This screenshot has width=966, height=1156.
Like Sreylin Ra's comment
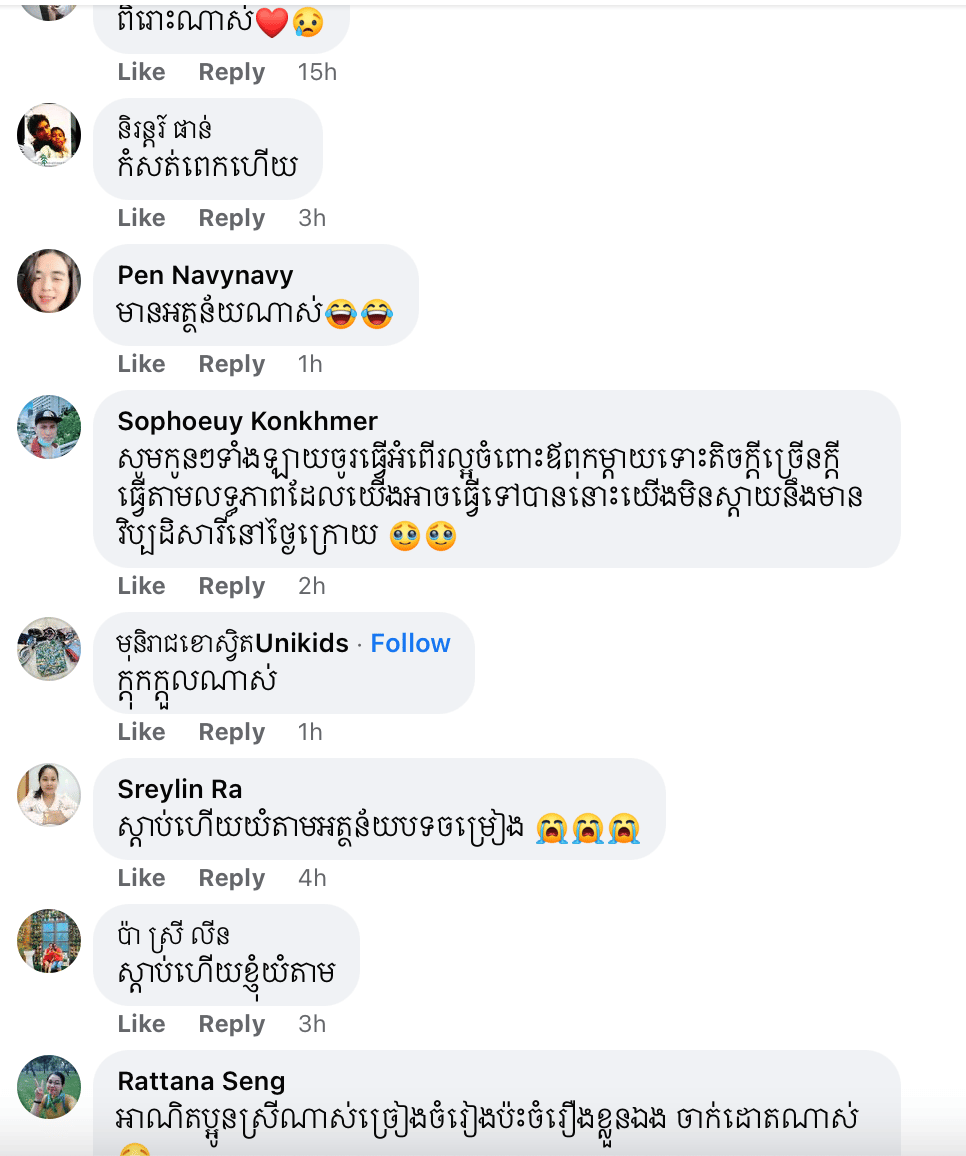click(141, 878)
